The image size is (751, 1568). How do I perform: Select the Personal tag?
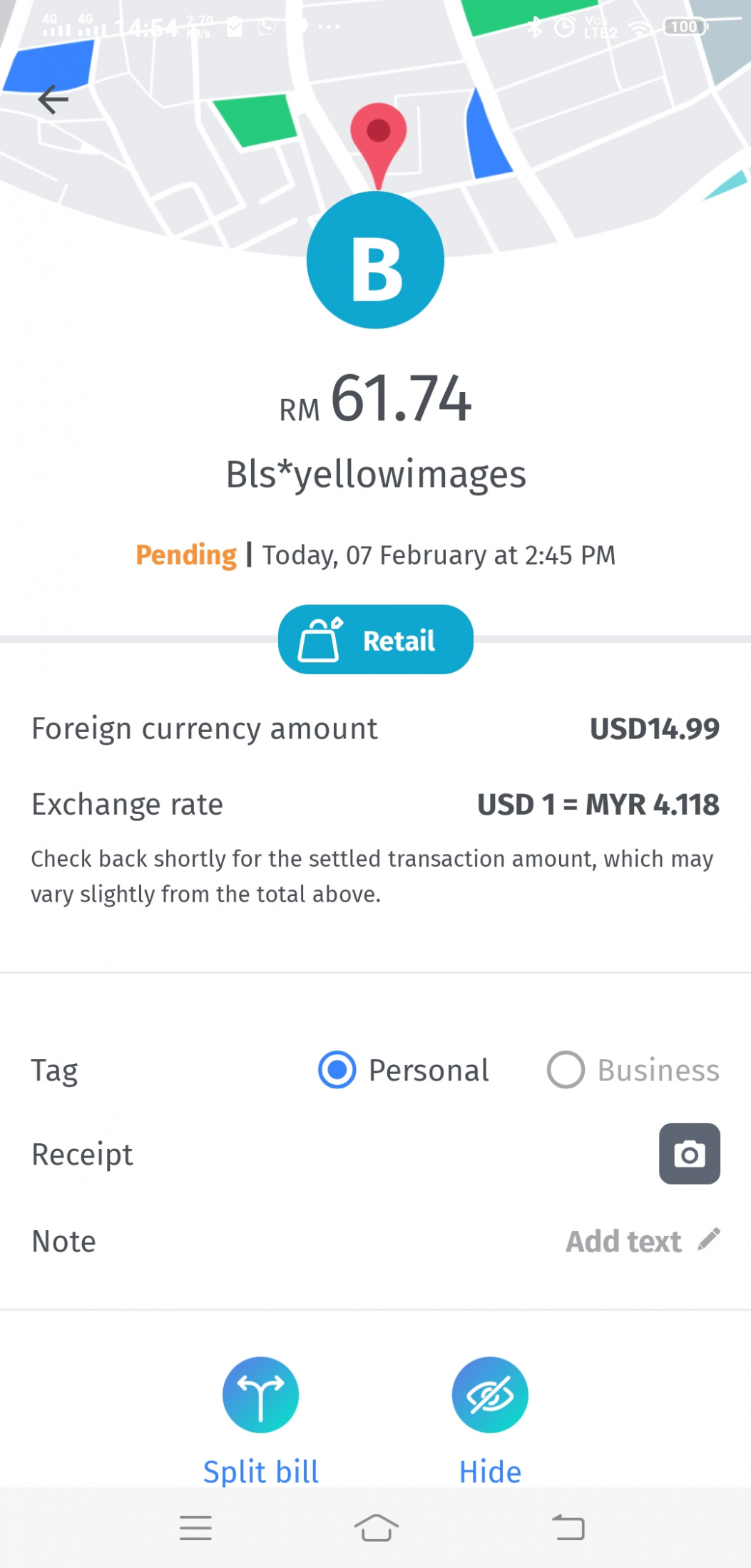tap(404, 1070)
